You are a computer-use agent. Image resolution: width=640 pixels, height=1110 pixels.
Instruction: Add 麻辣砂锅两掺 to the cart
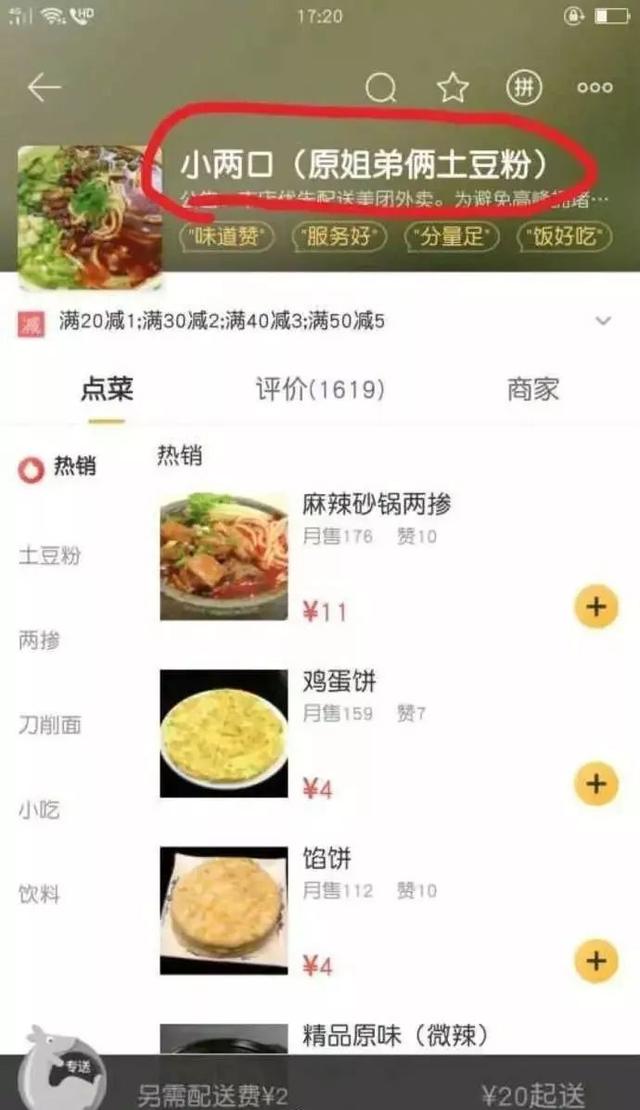click(596, 607)
